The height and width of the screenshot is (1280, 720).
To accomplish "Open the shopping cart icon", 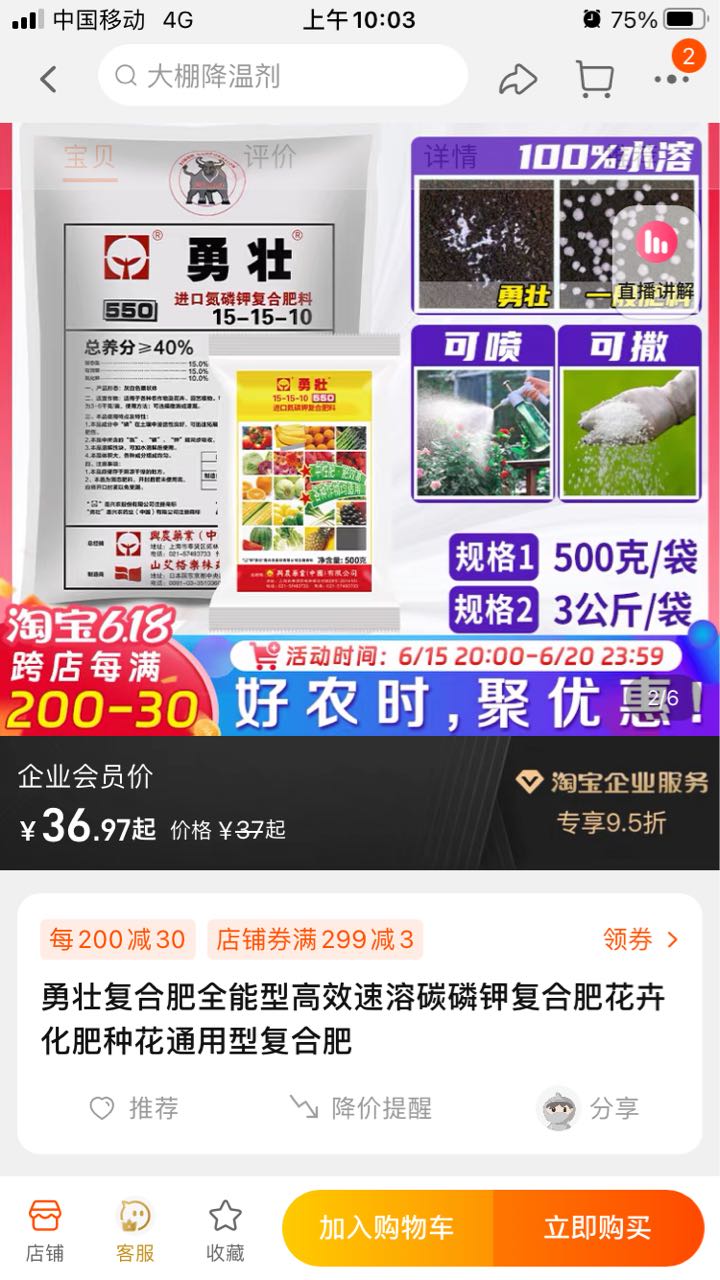I will click(x=594, y=78).
